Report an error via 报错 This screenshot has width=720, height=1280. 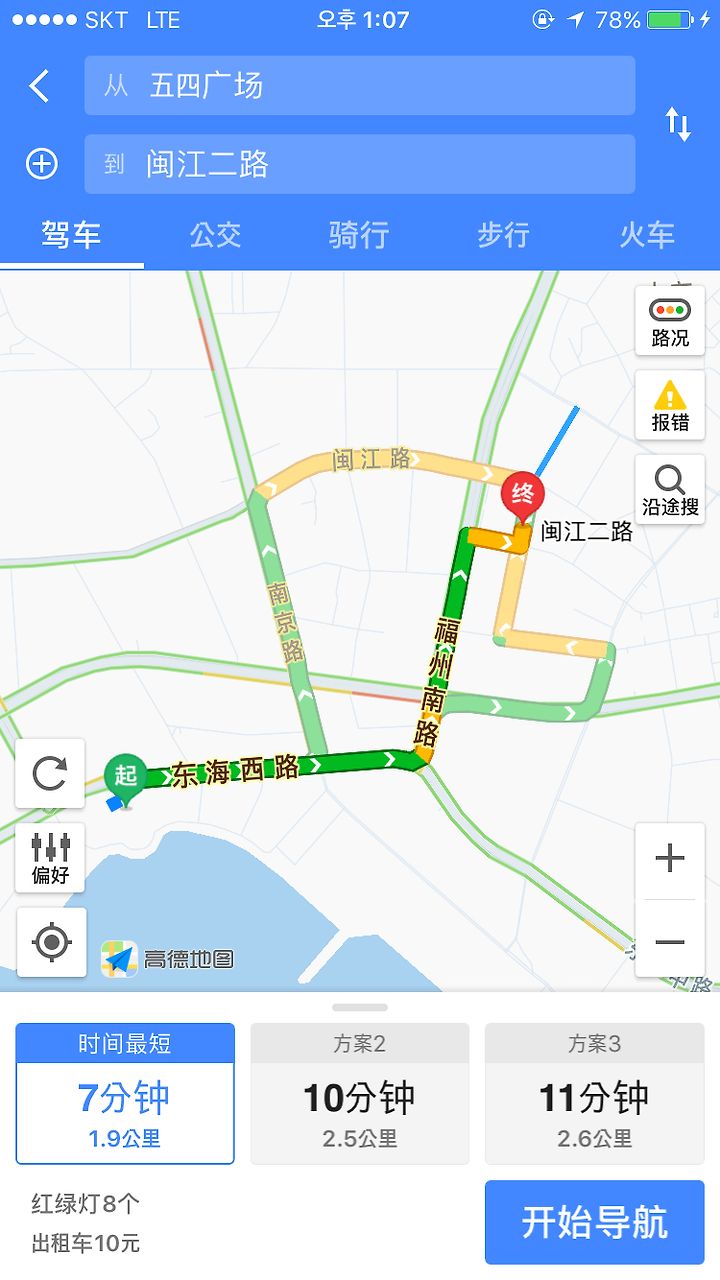(670, 405)
